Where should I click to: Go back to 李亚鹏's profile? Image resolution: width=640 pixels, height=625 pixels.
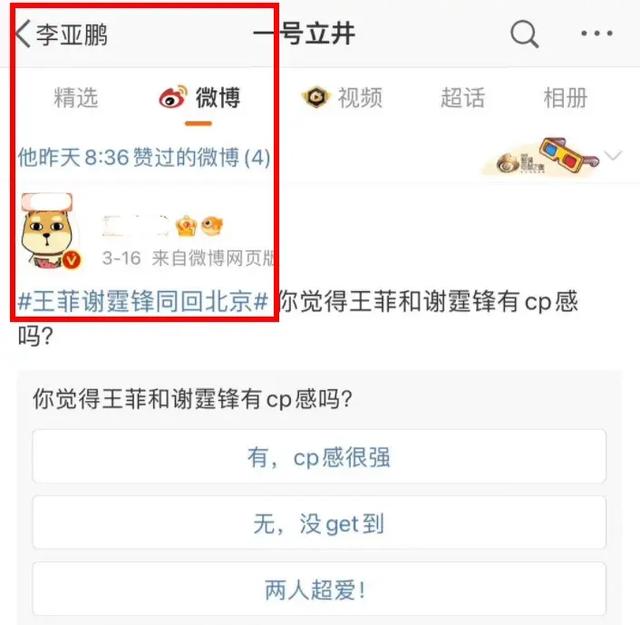point(61,34)
